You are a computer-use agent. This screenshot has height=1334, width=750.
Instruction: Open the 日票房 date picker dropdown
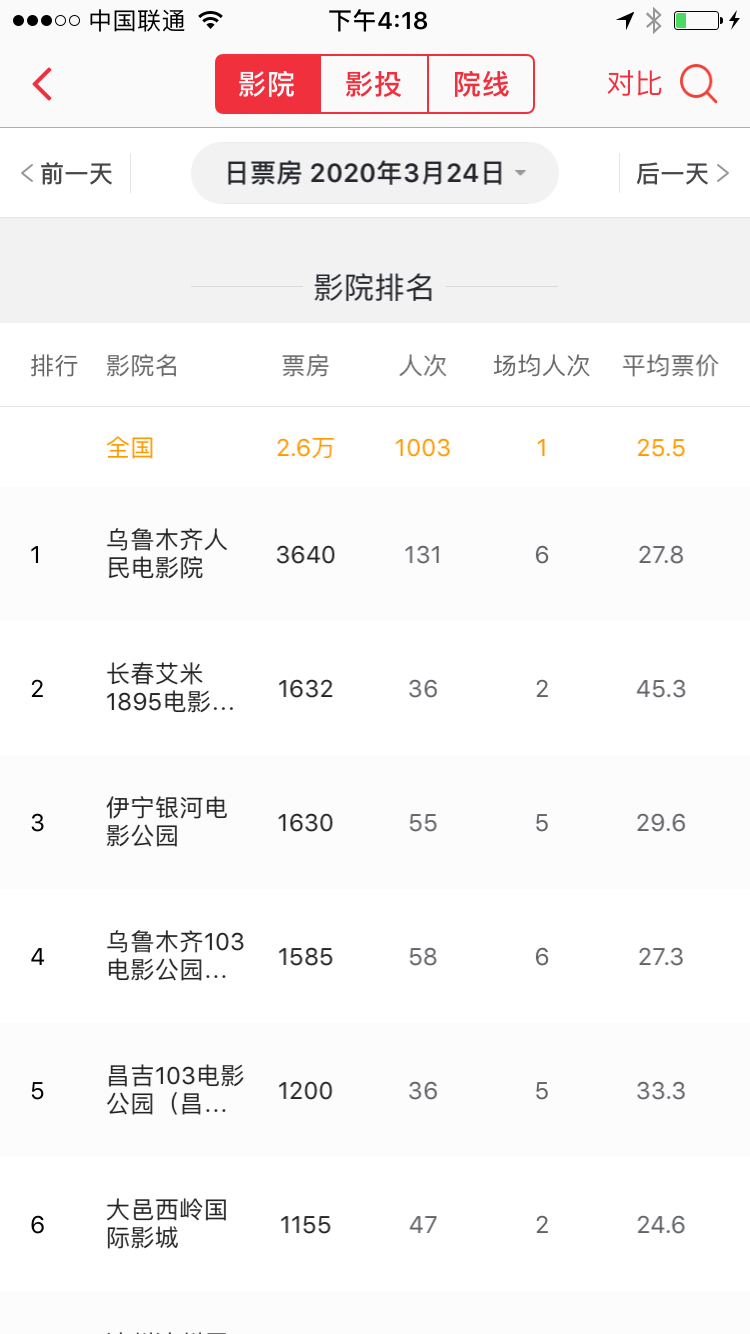coord(375,173)
